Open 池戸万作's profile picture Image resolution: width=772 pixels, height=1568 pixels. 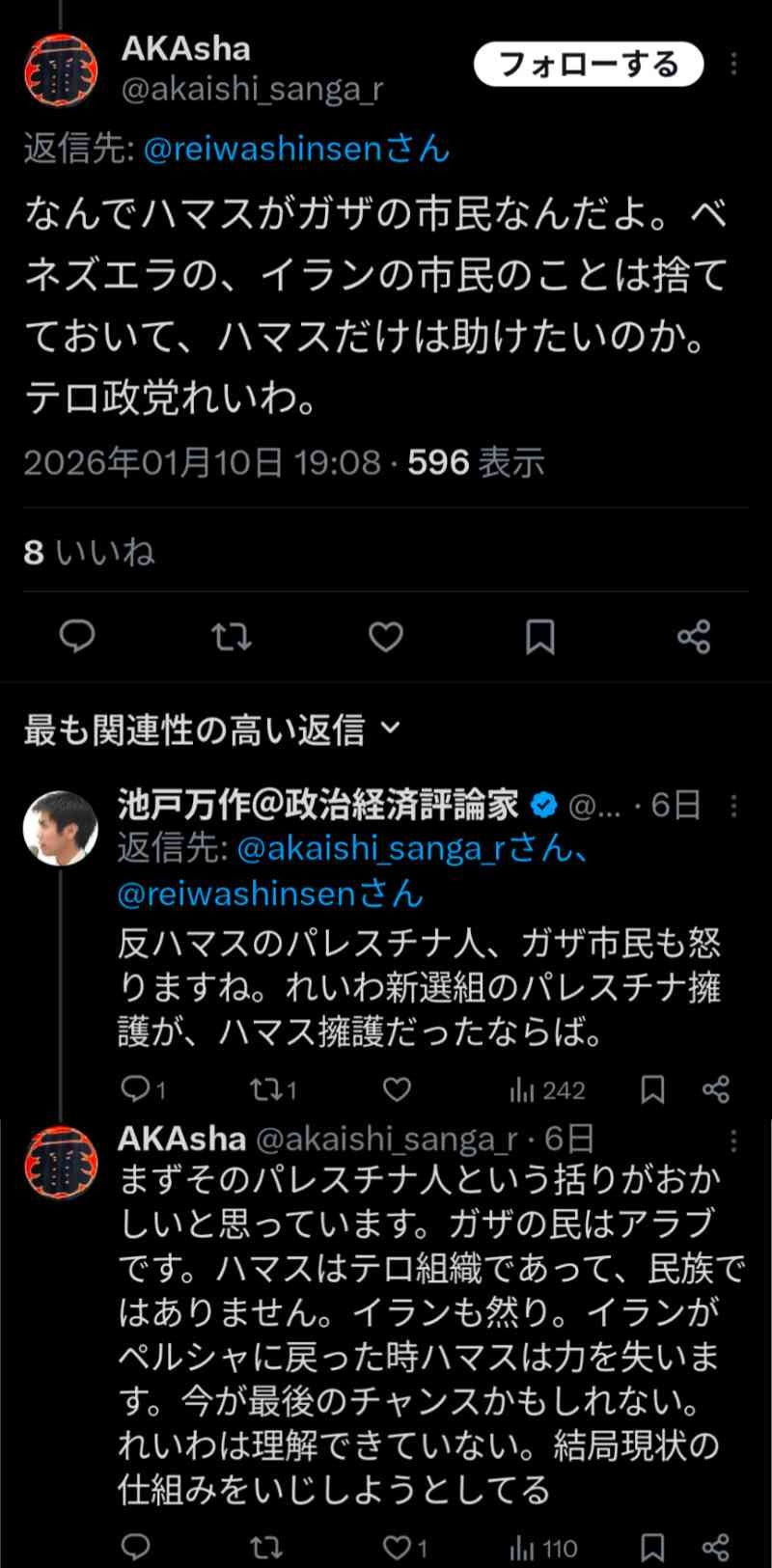pos(60,828)
